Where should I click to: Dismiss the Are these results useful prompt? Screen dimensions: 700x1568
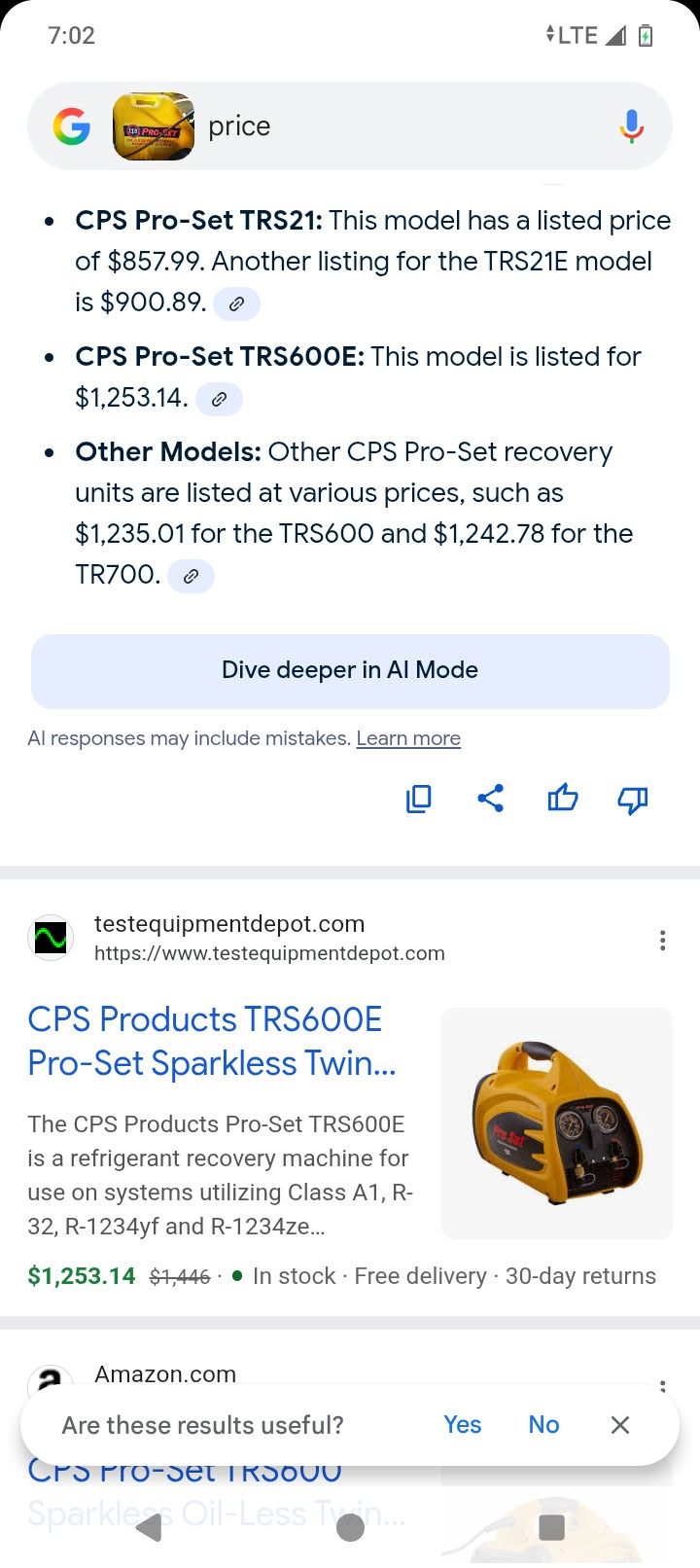[x=620, y=1424]
